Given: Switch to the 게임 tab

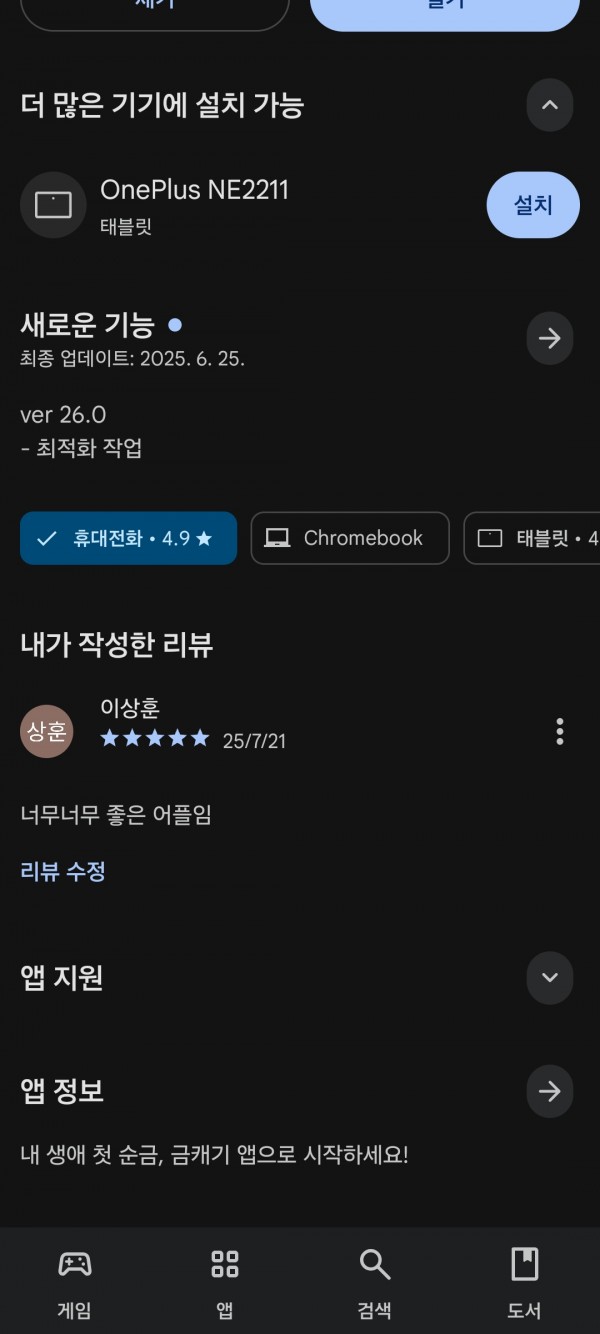Looking at the screenshot, I should tap(75, 1282).
